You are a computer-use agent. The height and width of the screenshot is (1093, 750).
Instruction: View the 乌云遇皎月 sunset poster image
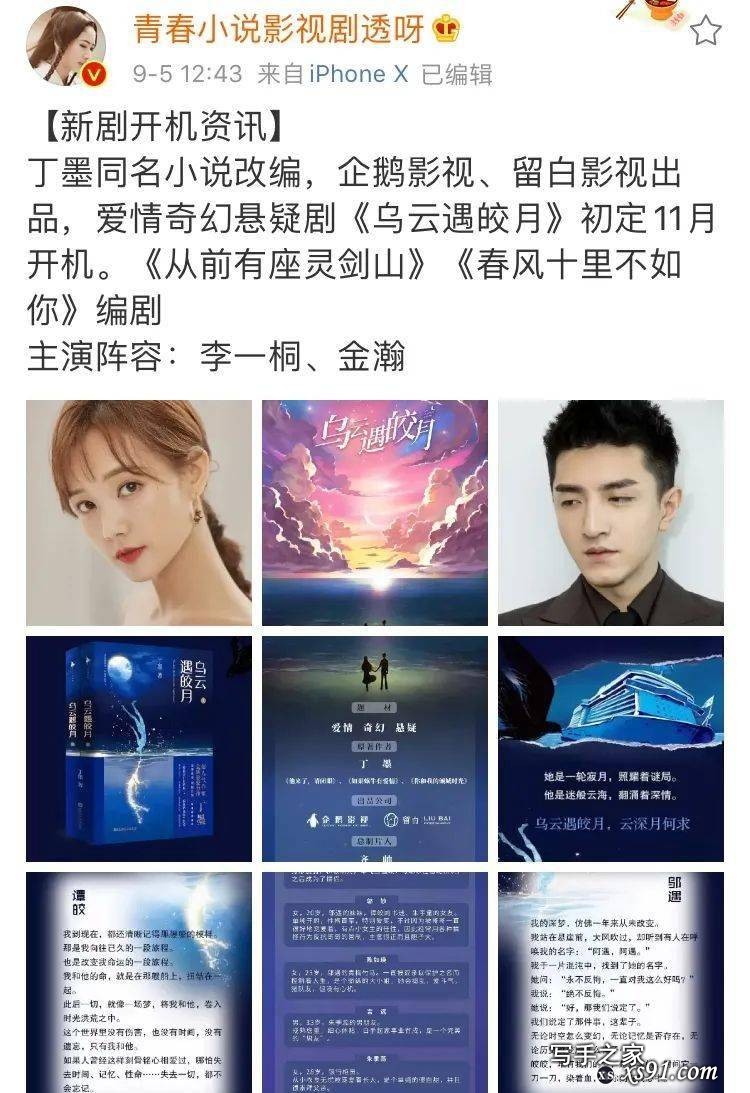pos(375,513)
